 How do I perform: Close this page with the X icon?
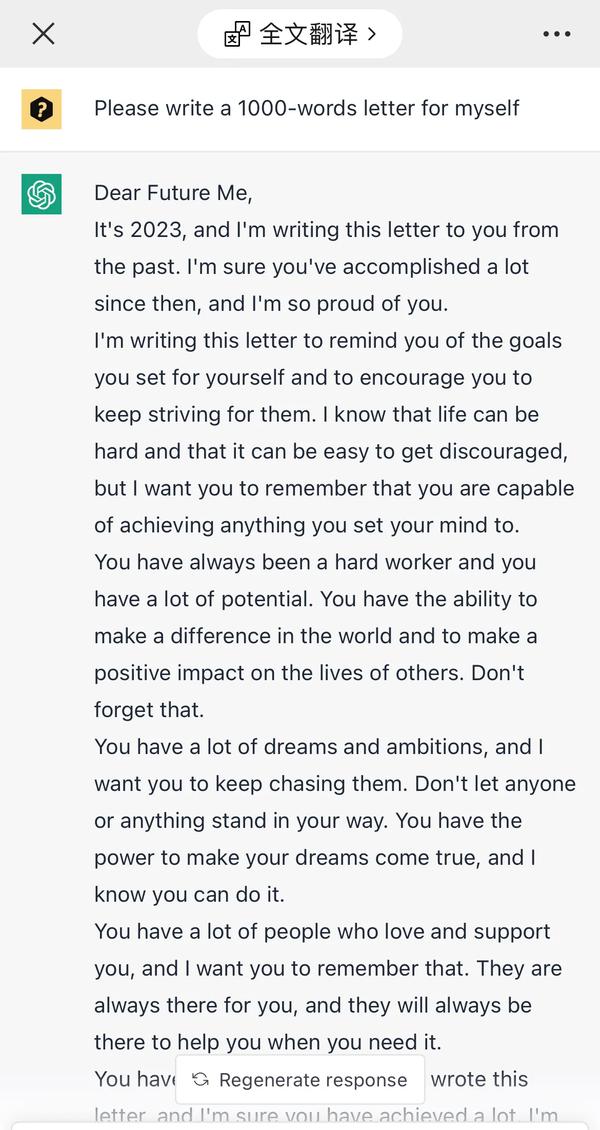(44, 34)
